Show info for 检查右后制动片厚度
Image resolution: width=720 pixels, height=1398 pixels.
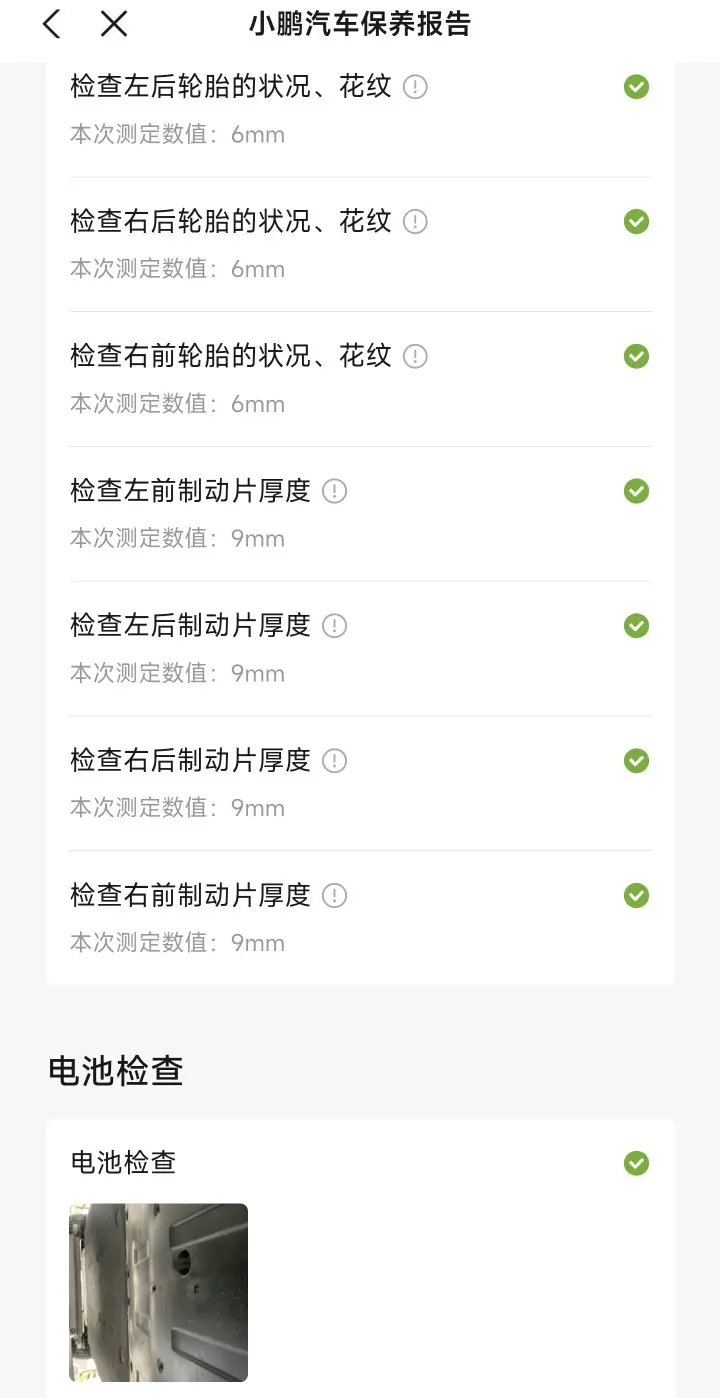[335, 761]
